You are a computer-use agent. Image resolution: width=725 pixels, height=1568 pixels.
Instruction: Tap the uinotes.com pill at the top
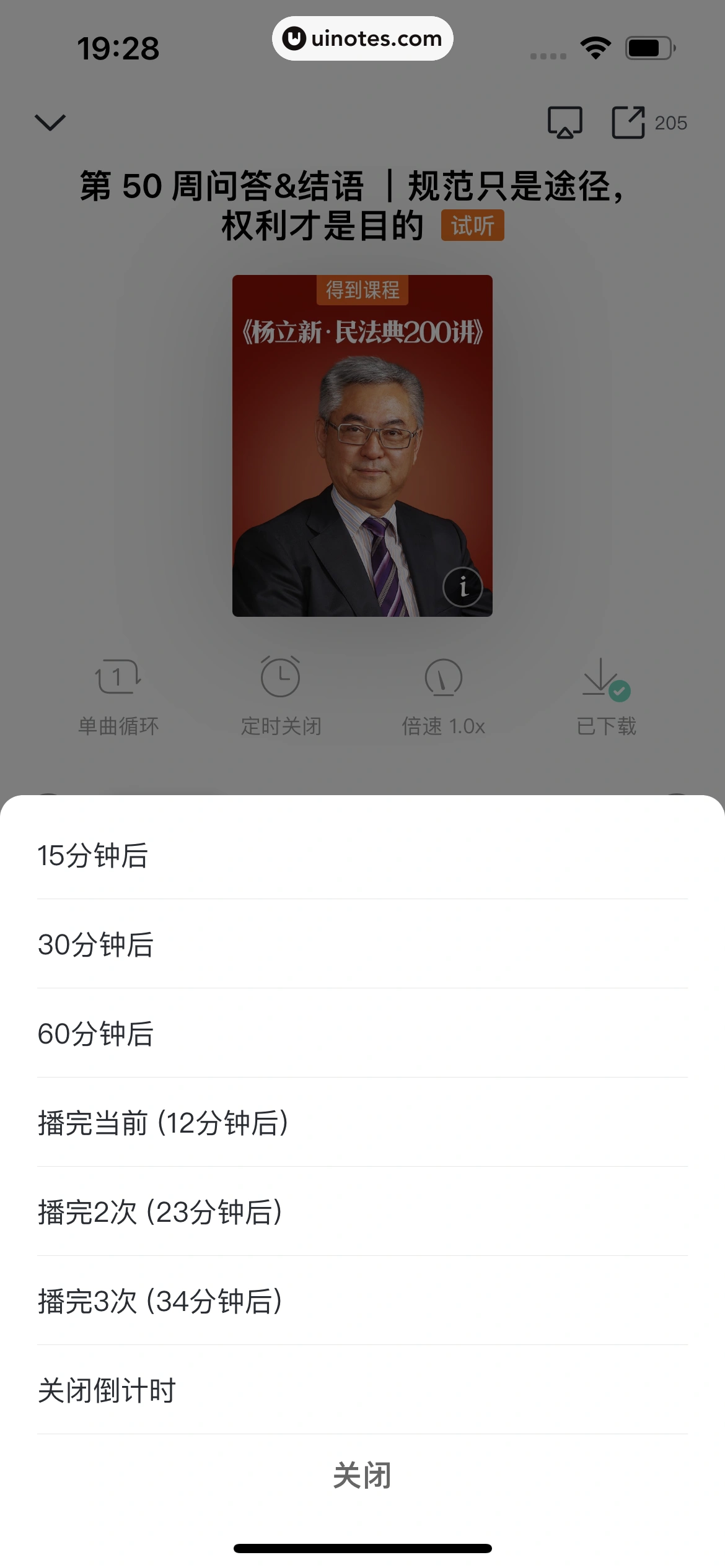pos(362,38)
